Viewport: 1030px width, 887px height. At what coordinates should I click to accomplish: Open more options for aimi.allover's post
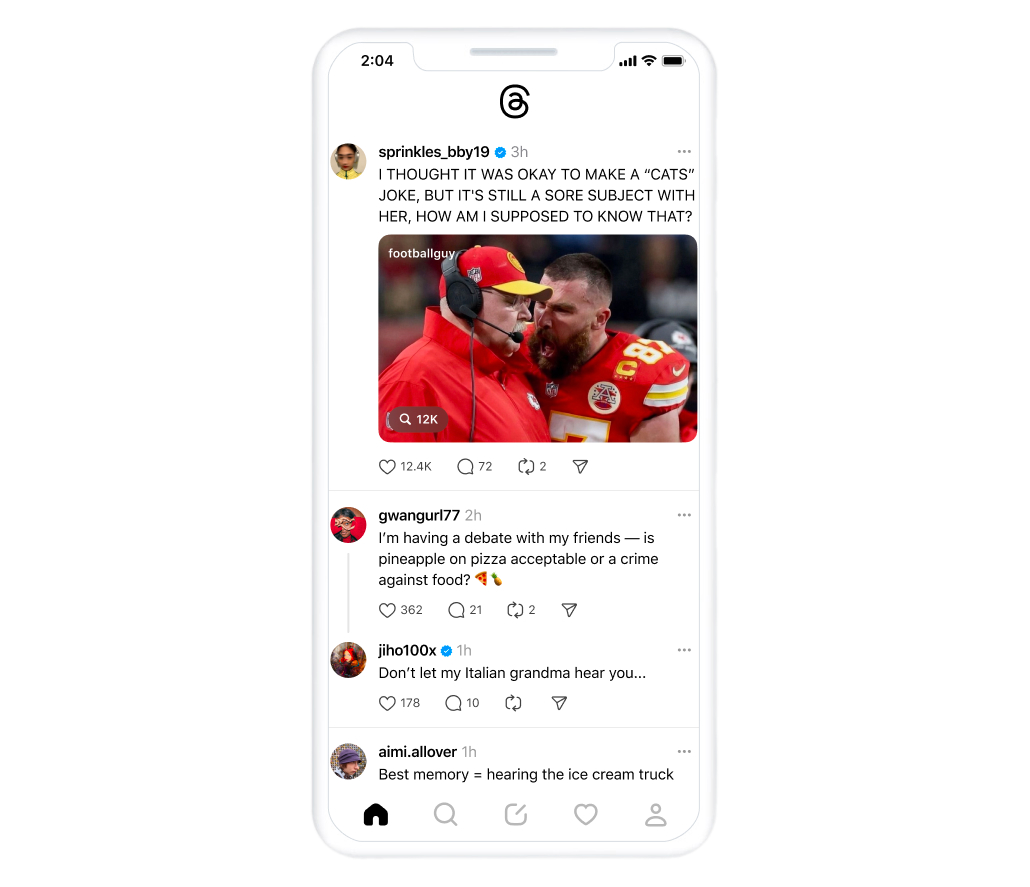pos(684,752)
